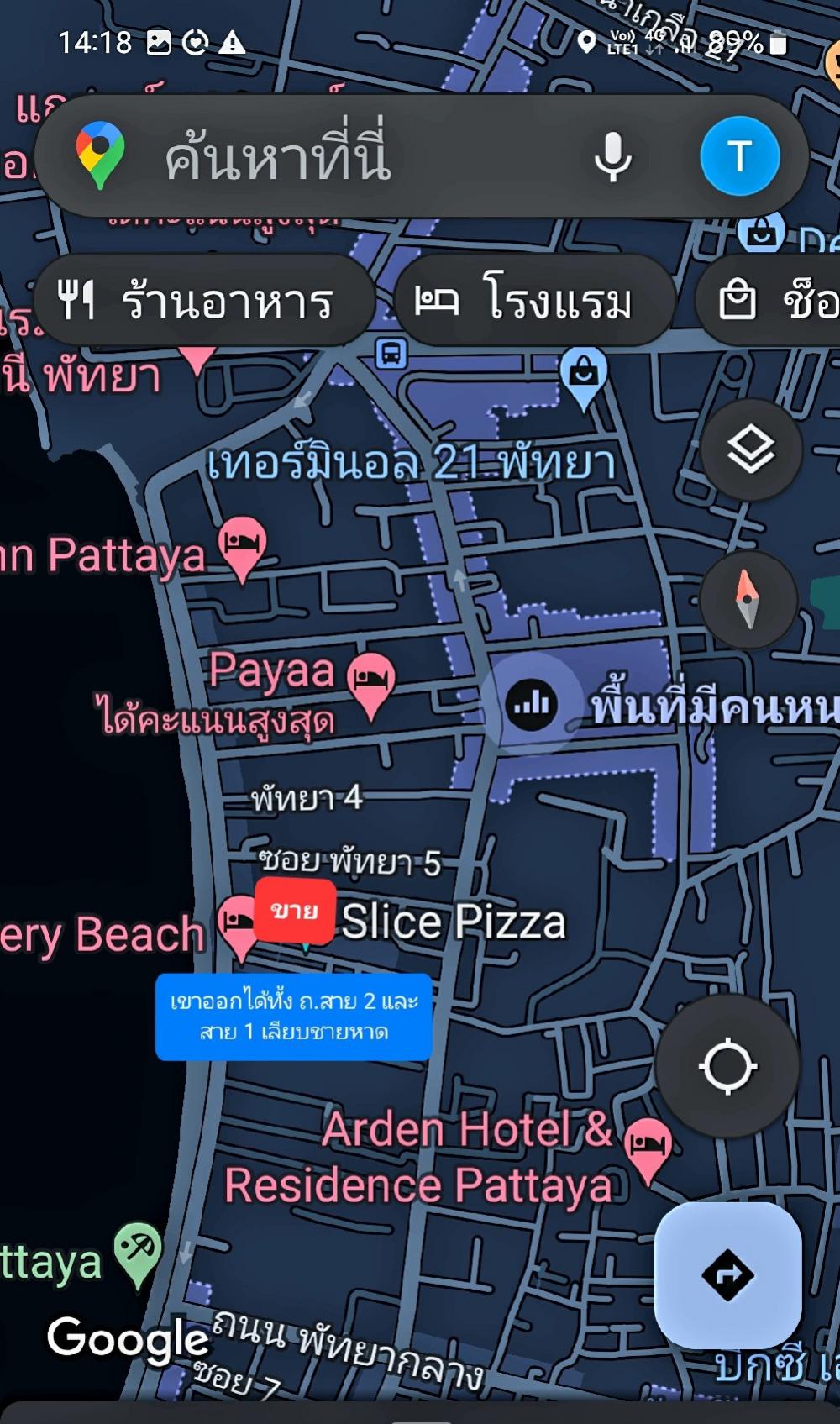The image size is (840, 1424).
Task: Select the ร้านอาหาร restaurants chip
Action: coord(203,301)
